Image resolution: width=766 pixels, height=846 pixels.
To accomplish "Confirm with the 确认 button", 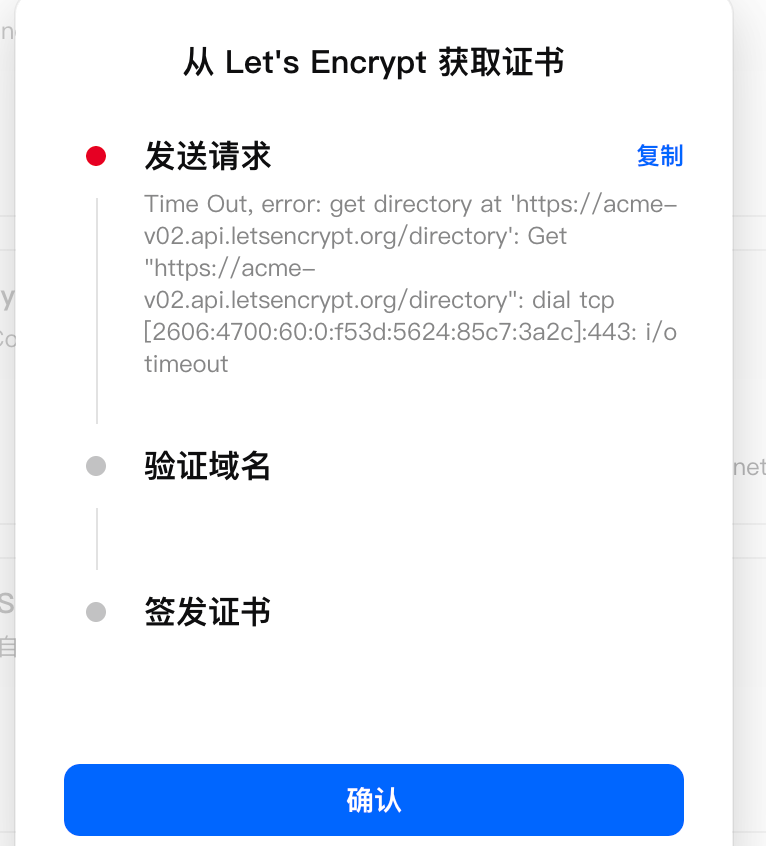I will pyautogui.click(x=374, y=800).
